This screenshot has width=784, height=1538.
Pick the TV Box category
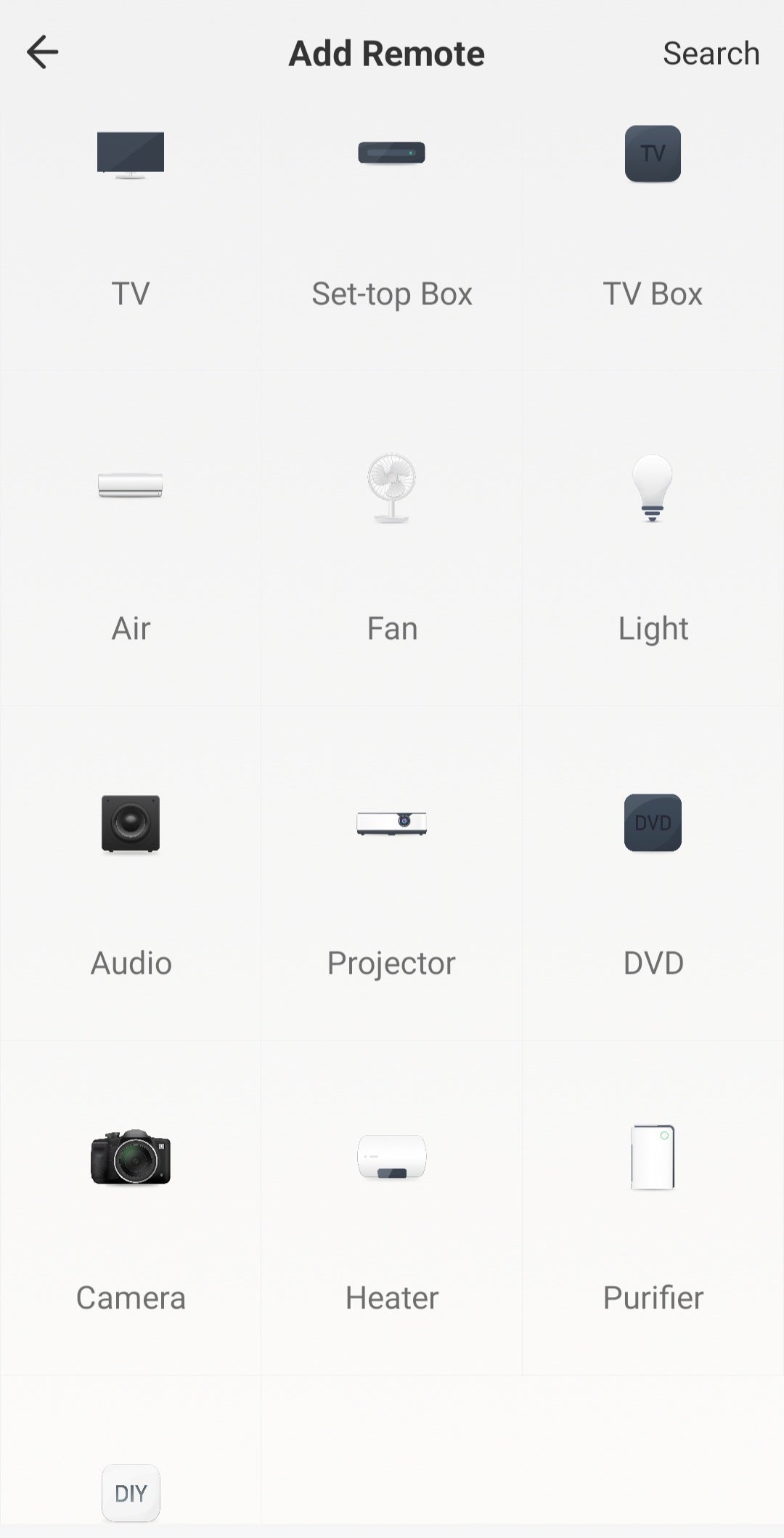pyautogui.click(x=653, y=218)
